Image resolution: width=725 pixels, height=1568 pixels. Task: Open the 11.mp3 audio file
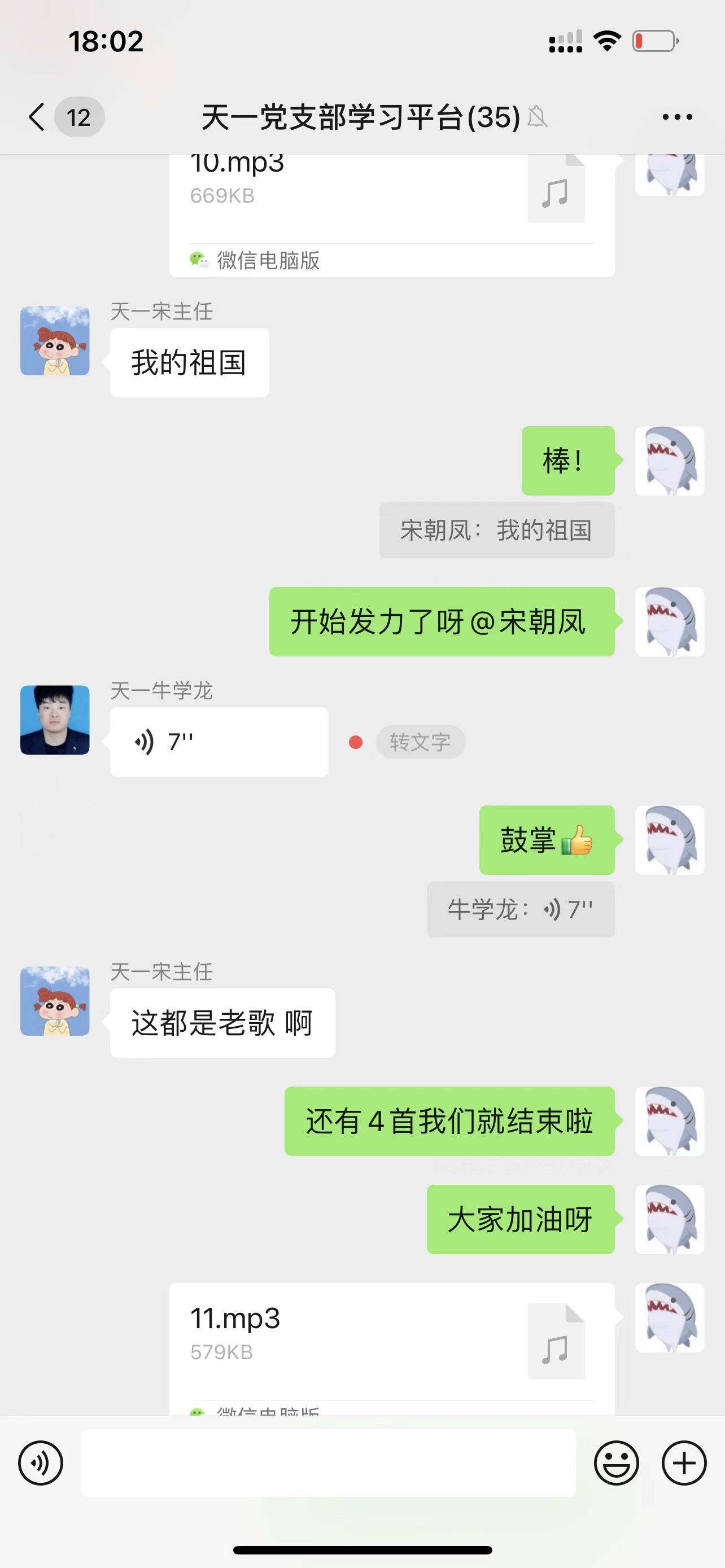point(391,1339)
